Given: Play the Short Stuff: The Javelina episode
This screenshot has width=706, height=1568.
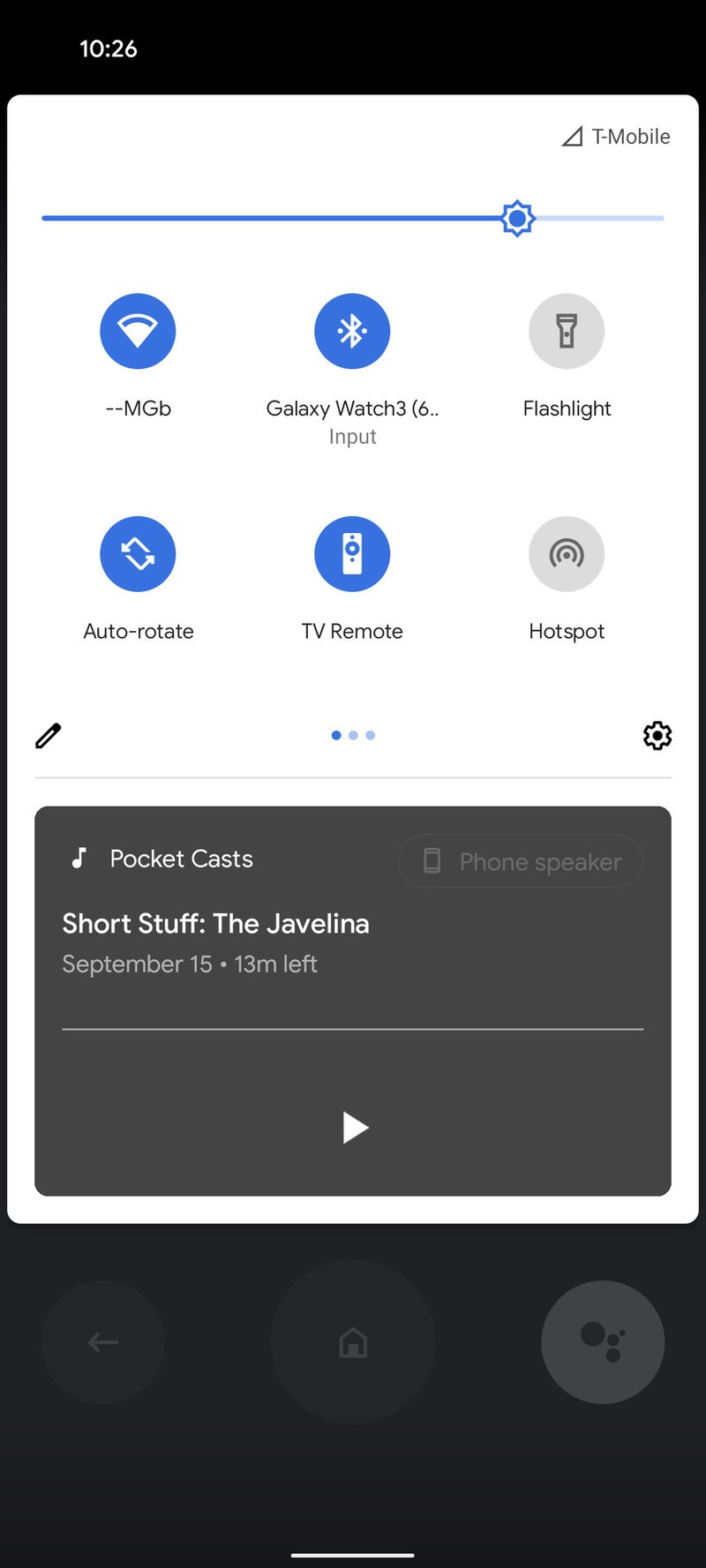Looking at the screenshot, I should point(354,1127).
